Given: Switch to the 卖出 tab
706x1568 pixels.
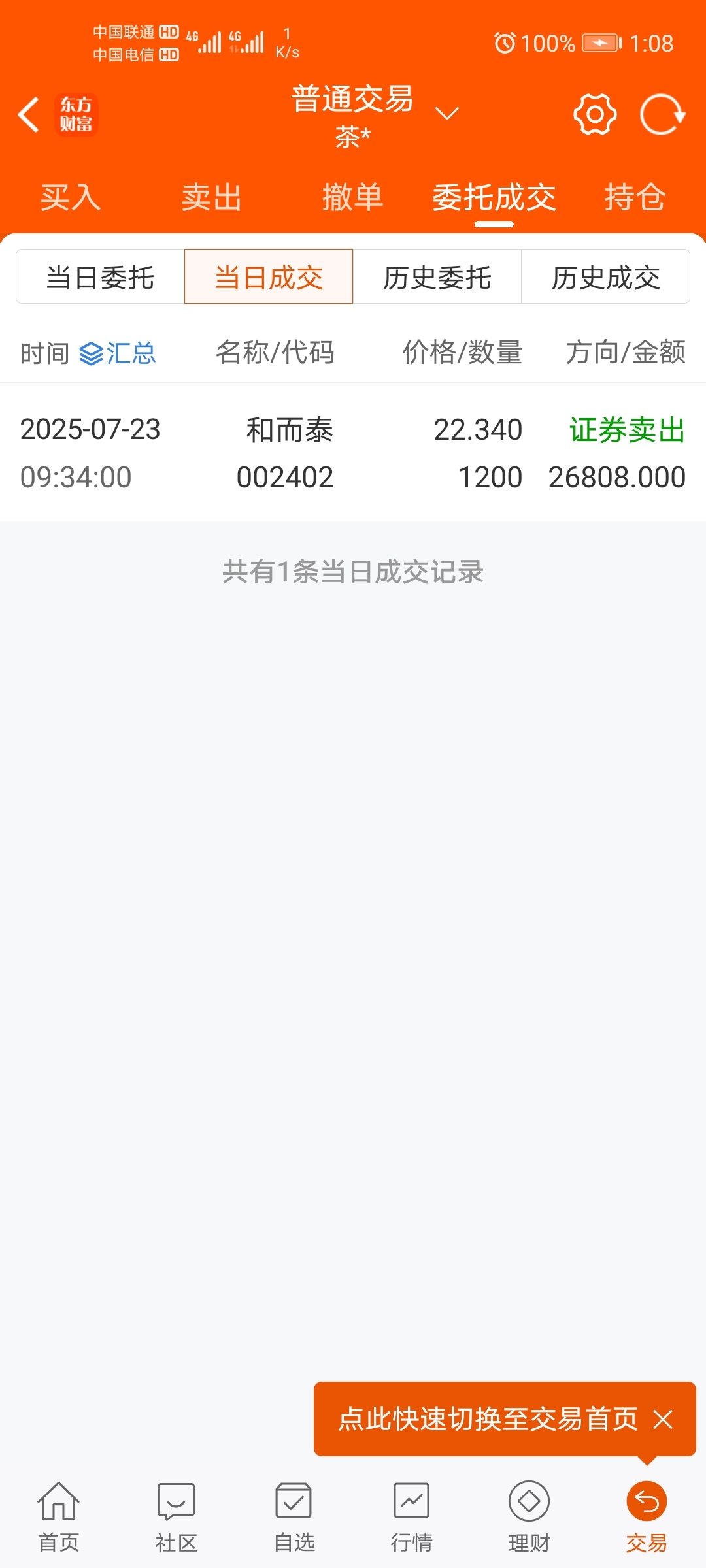Looking at the screenshot, I should [x=212, y=197].
